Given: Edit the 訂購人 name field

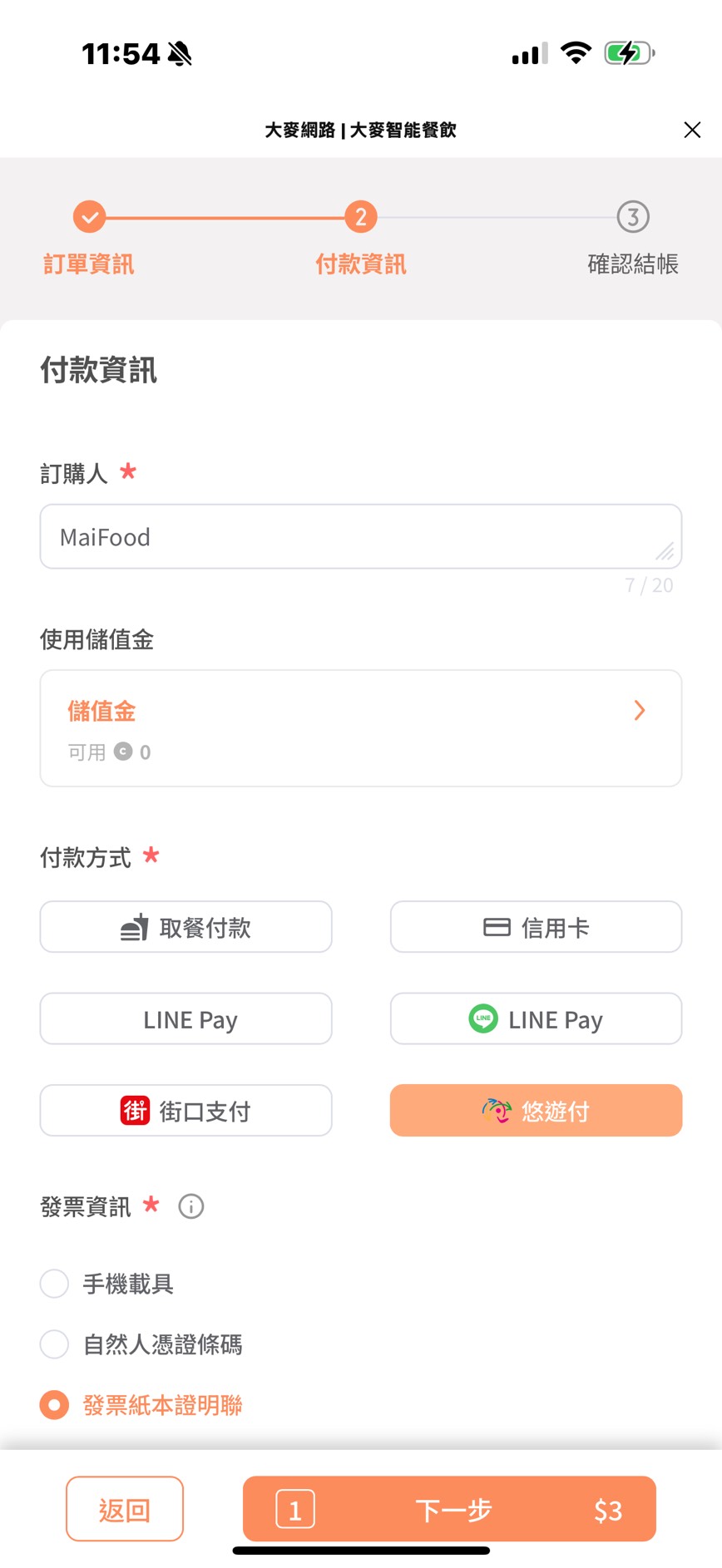Looking at the screenshot, I should tap(360, 537).
